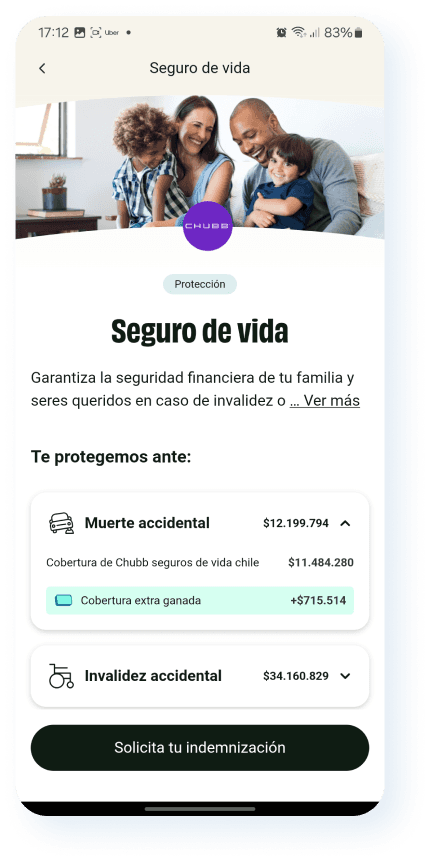
Task: Go back from Seguro de vida
Action: 42,68
